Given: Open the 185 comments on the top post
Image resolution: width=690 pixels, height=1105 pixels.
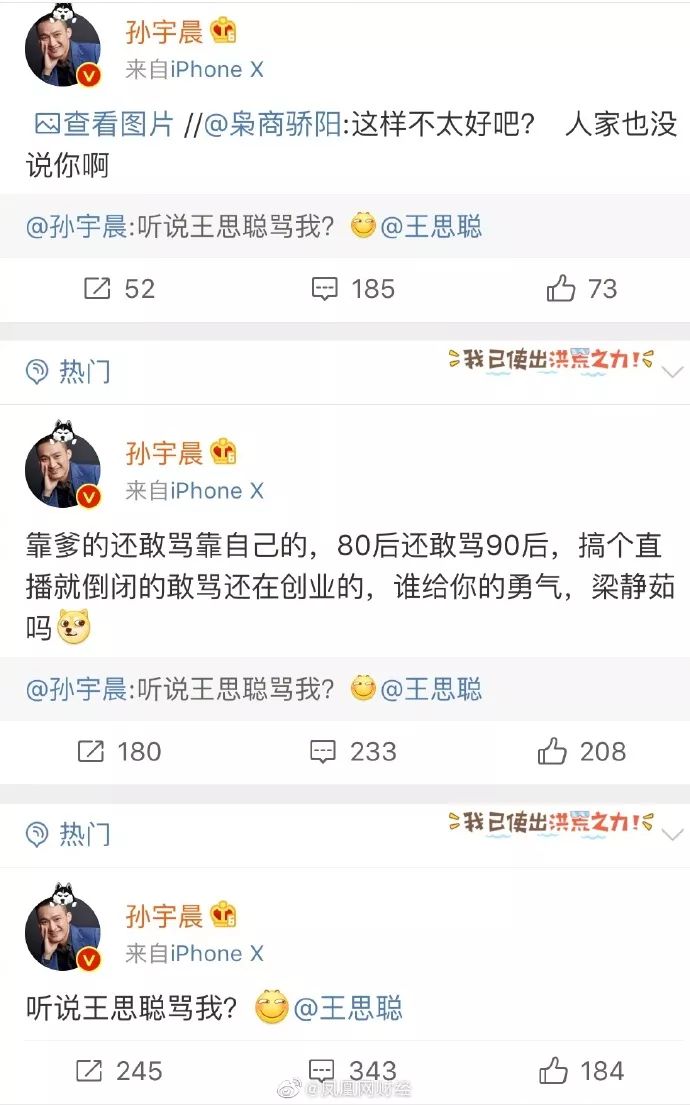Looking at the screenshot, I should click(353, 289).
